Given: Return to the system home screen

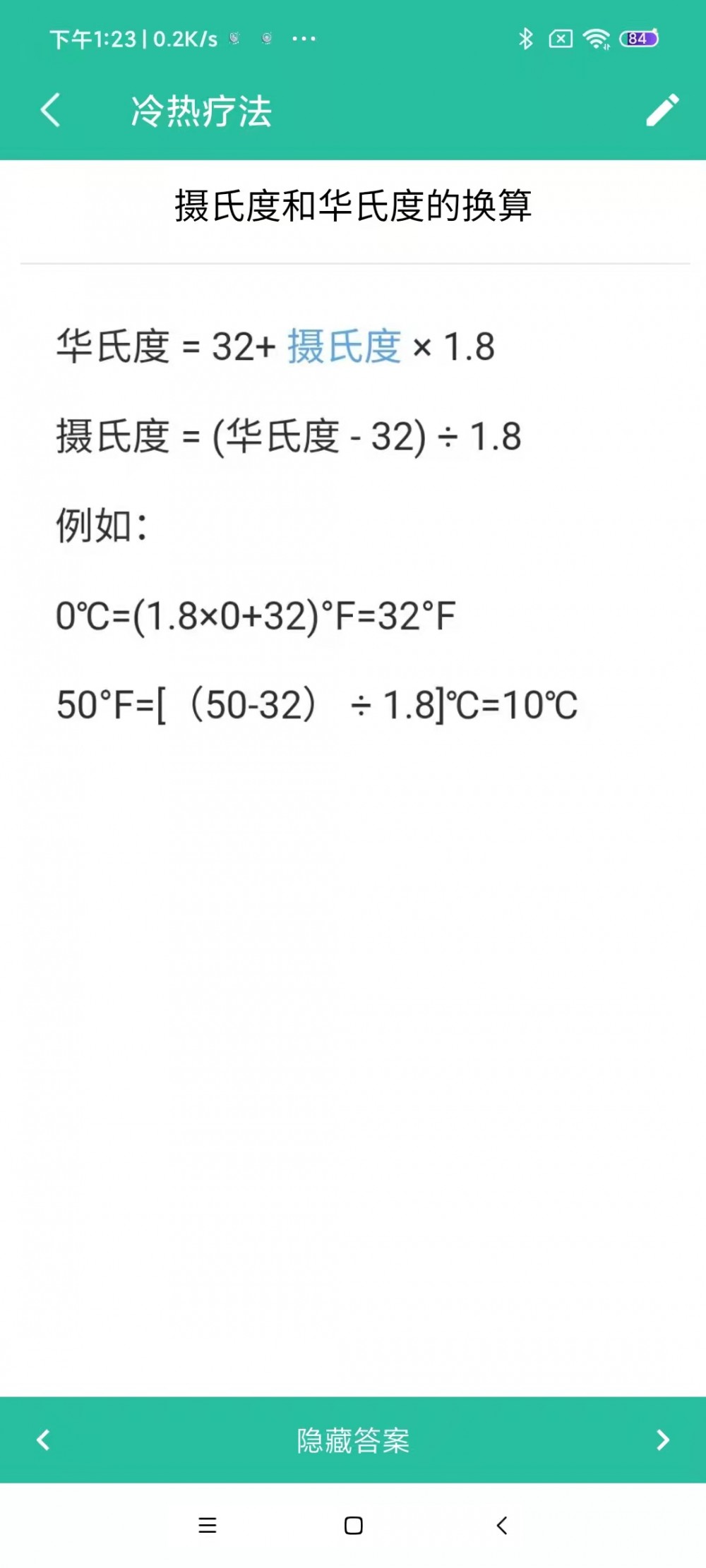Looking at the screenshot, I should click(353, 1526).
